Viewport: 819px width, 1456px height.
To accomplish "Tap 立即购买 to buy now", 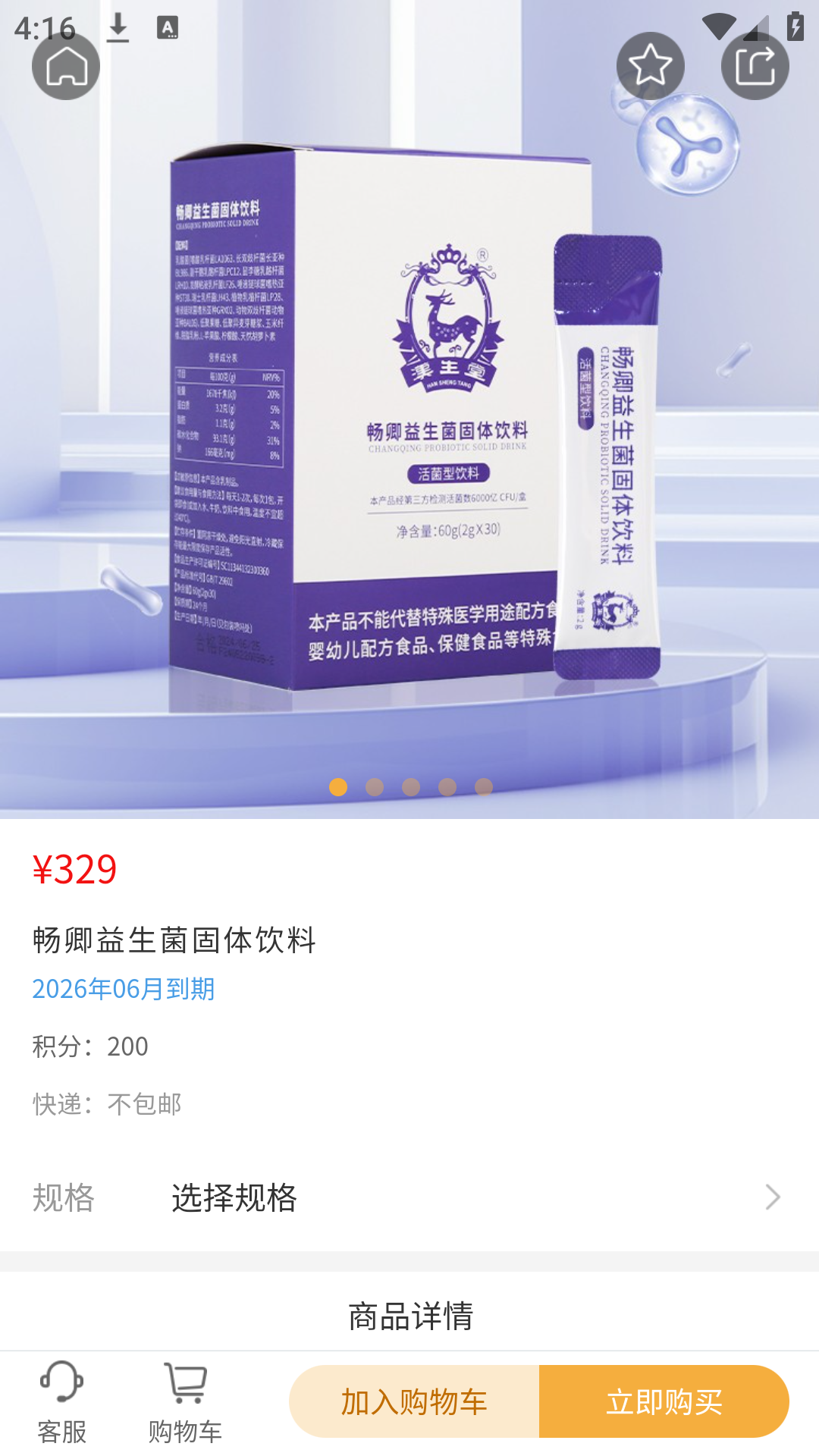I will 664,1401.
